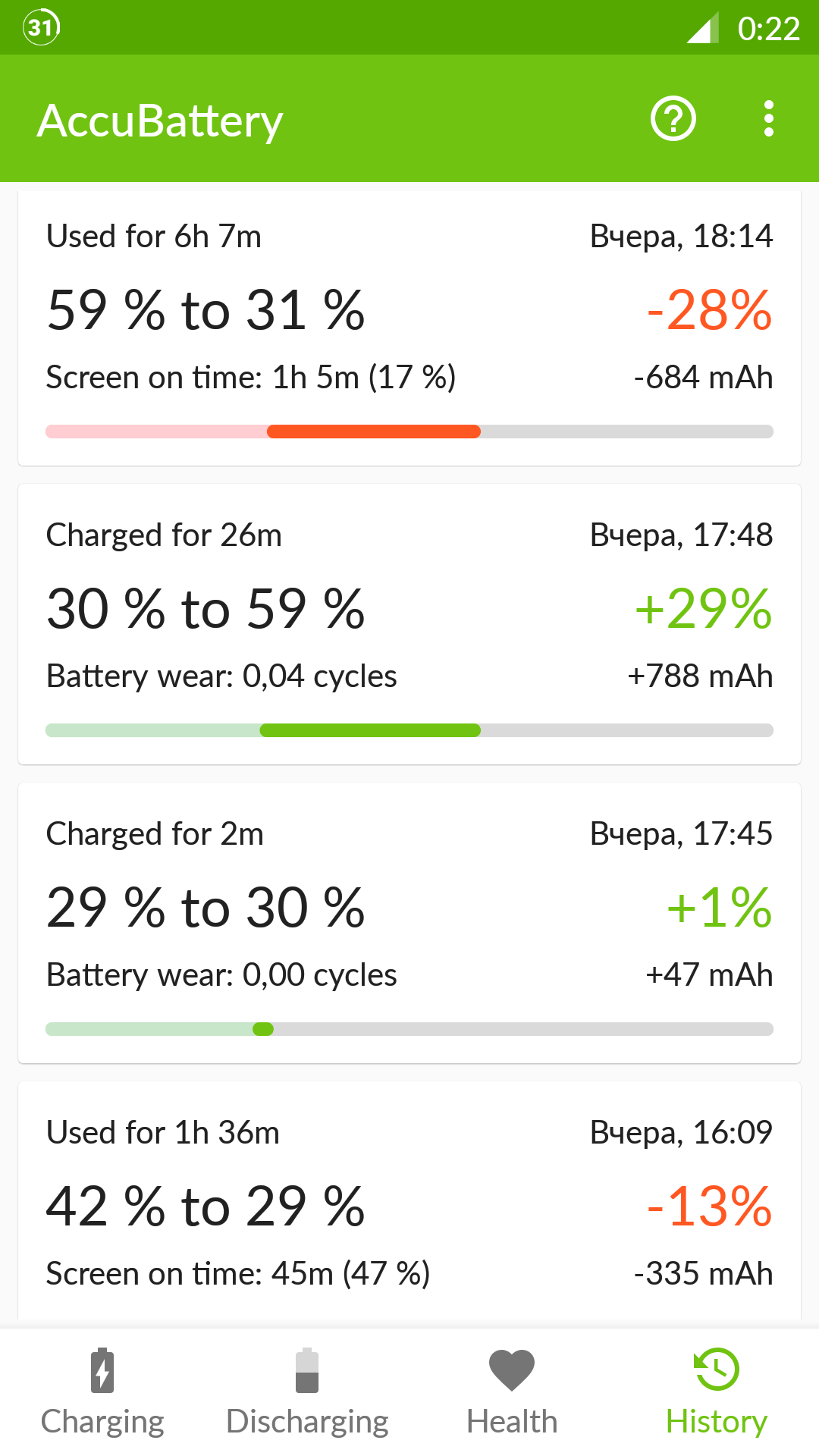Switch to the Charging tab

[102, 1392]
